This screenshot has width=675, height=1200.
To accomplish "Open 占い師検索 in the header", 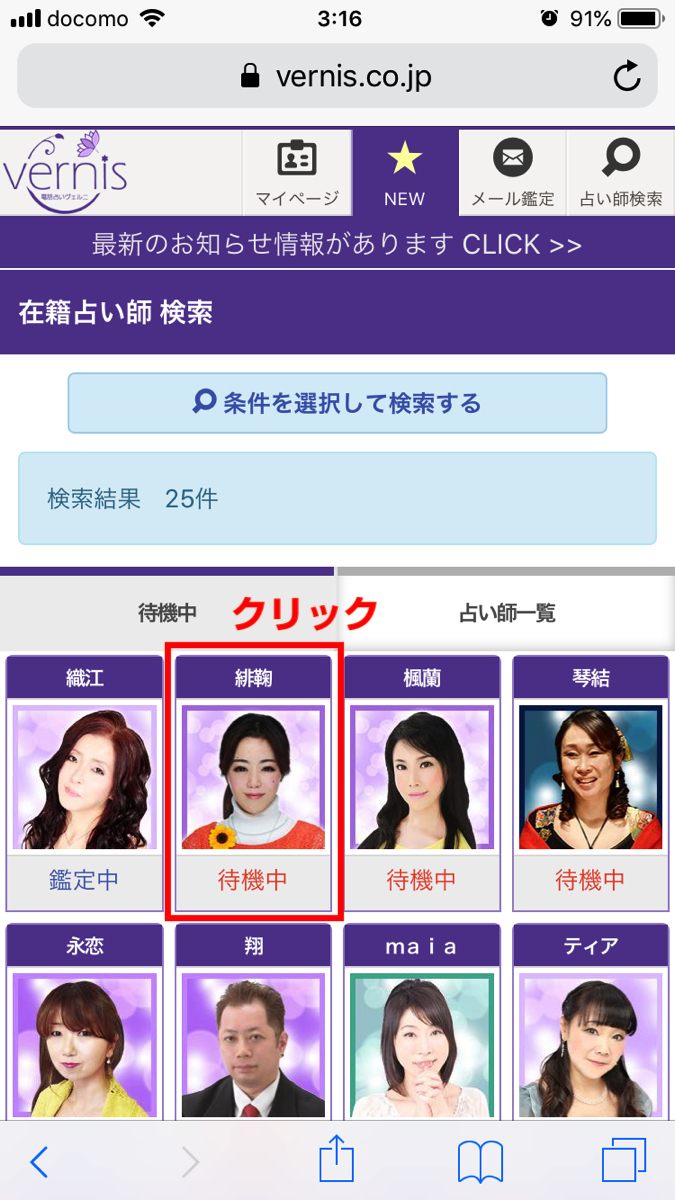I will click(x=621, y=172).
